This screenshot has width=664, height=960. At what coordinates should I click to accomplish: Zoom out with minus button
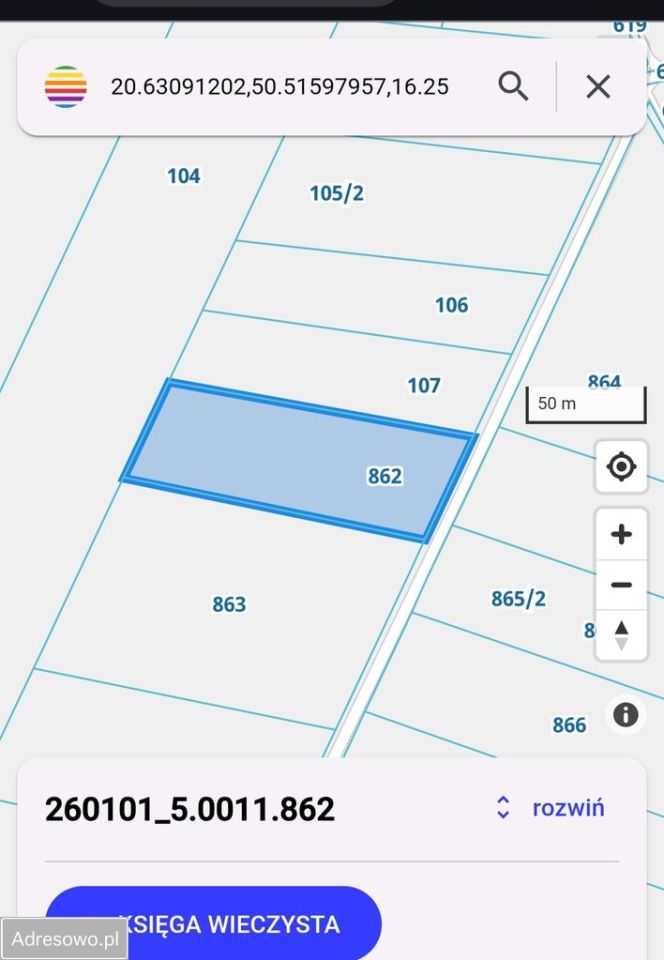point(621,585)
